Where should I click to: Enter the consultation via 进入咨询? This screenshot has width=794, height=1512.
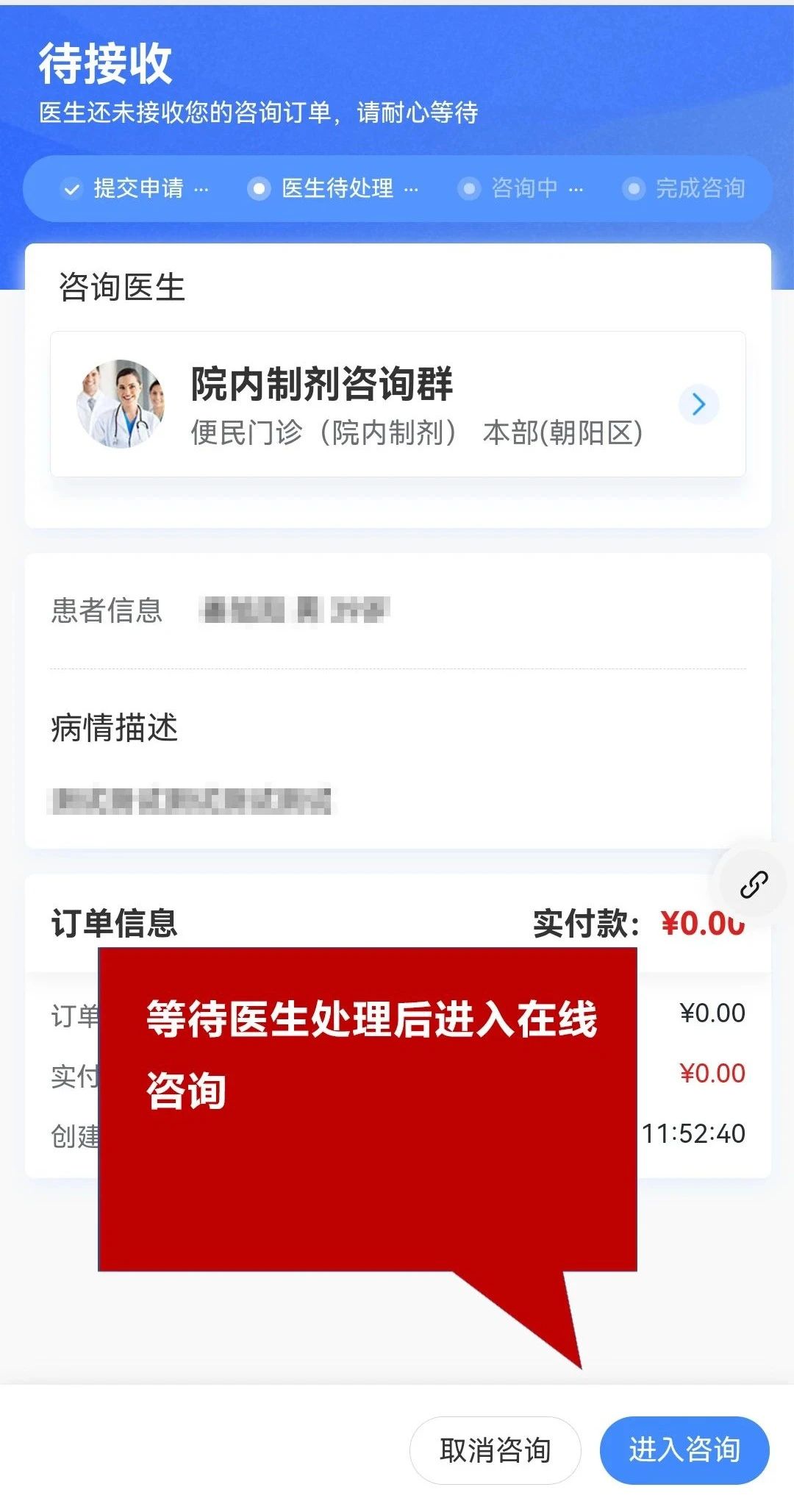(684, 1450)
